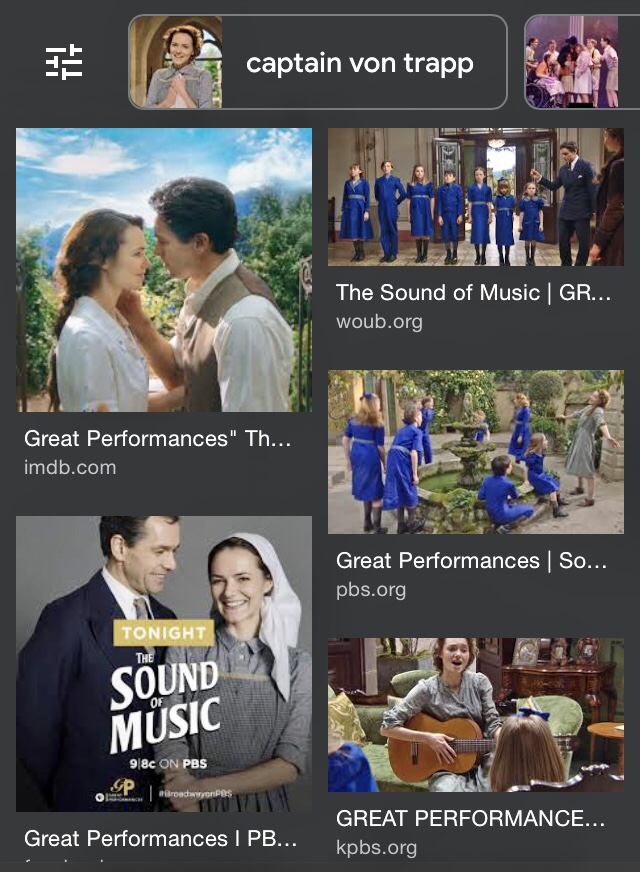This screenshot has width=640, height=872.
Task: Open the Tonight Sound of Music PBS poster result
Action: click(x=164, y=664)
